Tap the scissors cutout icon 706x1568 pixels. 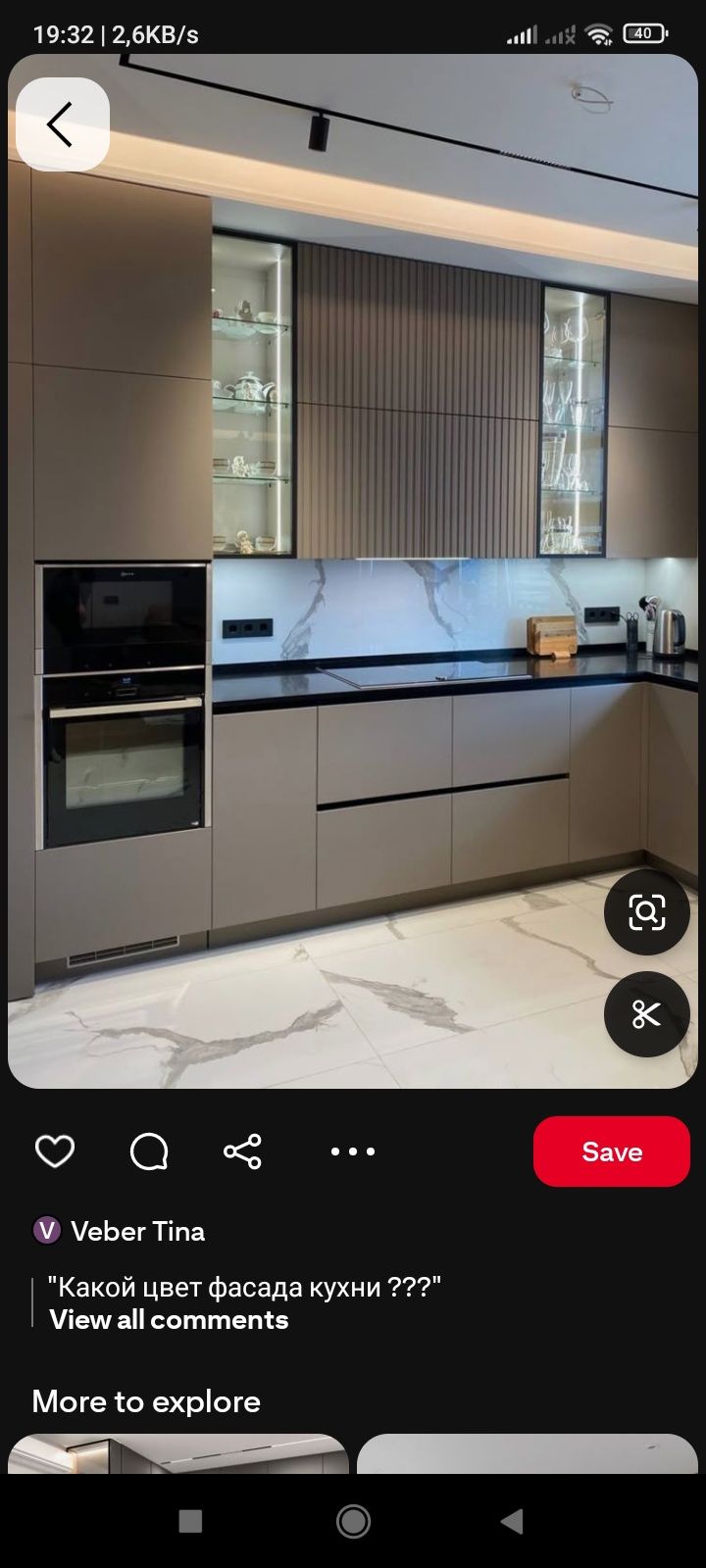coord(646,1014)
